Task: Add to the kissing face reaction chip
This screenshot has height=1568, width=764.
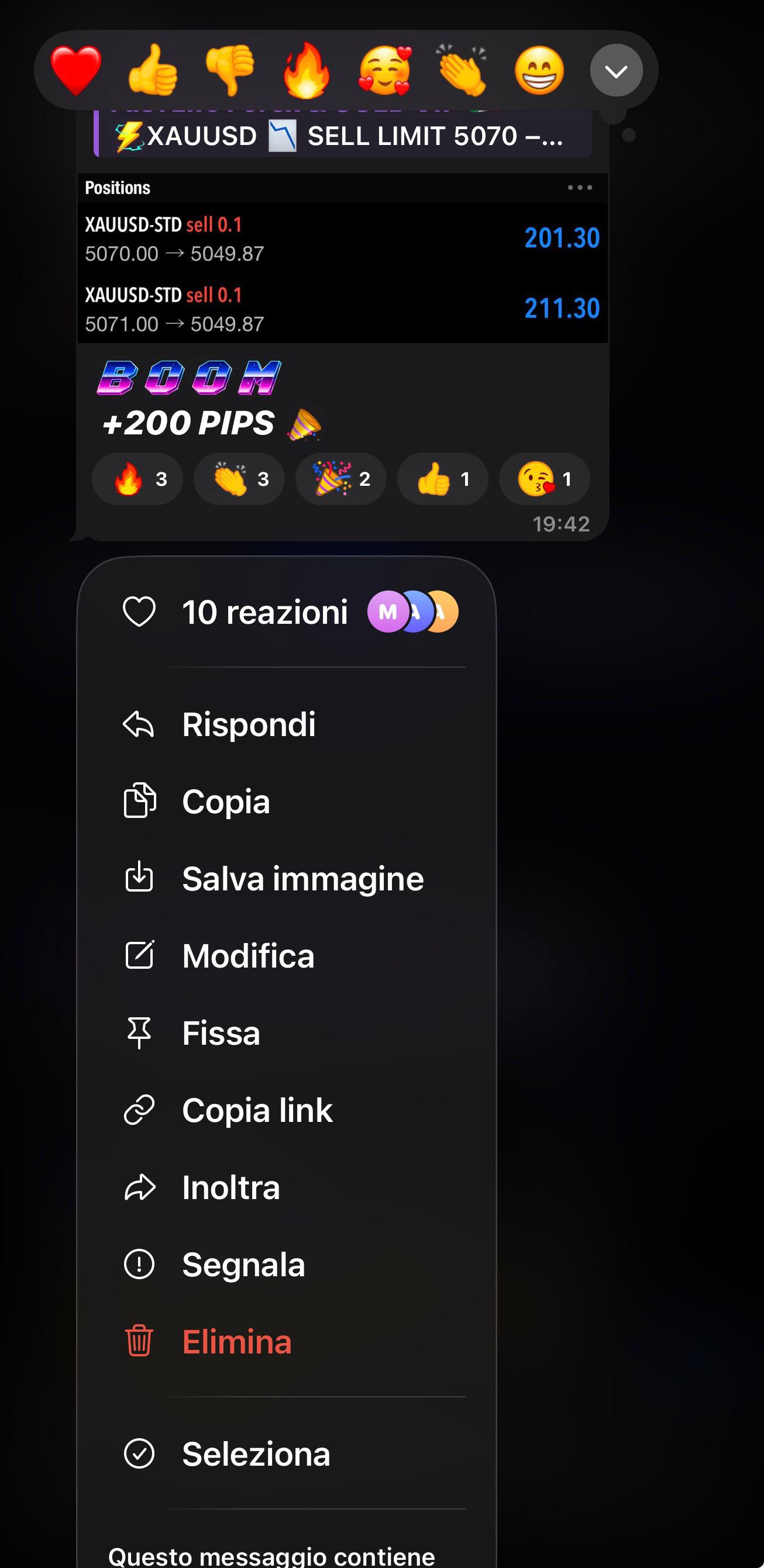Action: (x=544, y=479)
